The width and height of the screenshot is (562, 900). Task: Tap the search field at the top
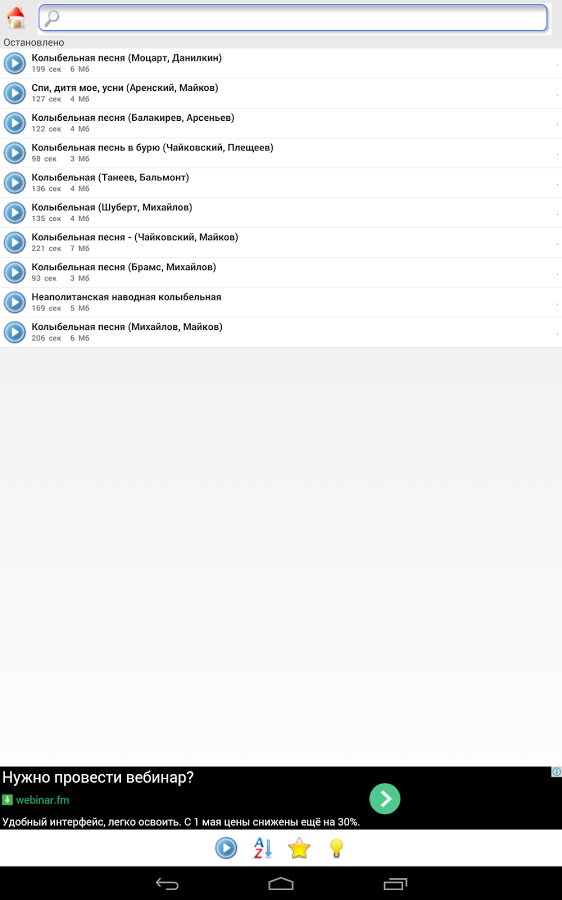[x=293, y=18]
